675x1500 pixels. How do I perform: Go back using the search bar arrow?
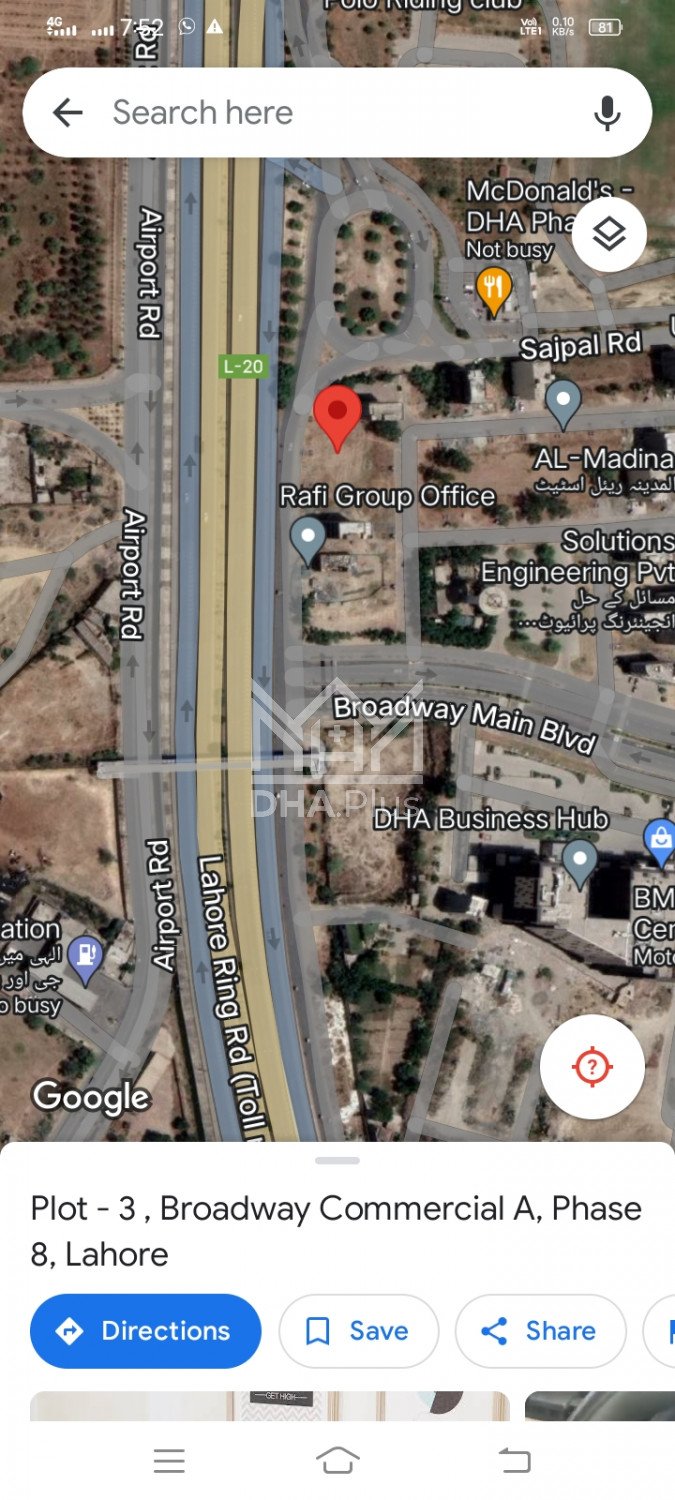[x=67, y=113]
